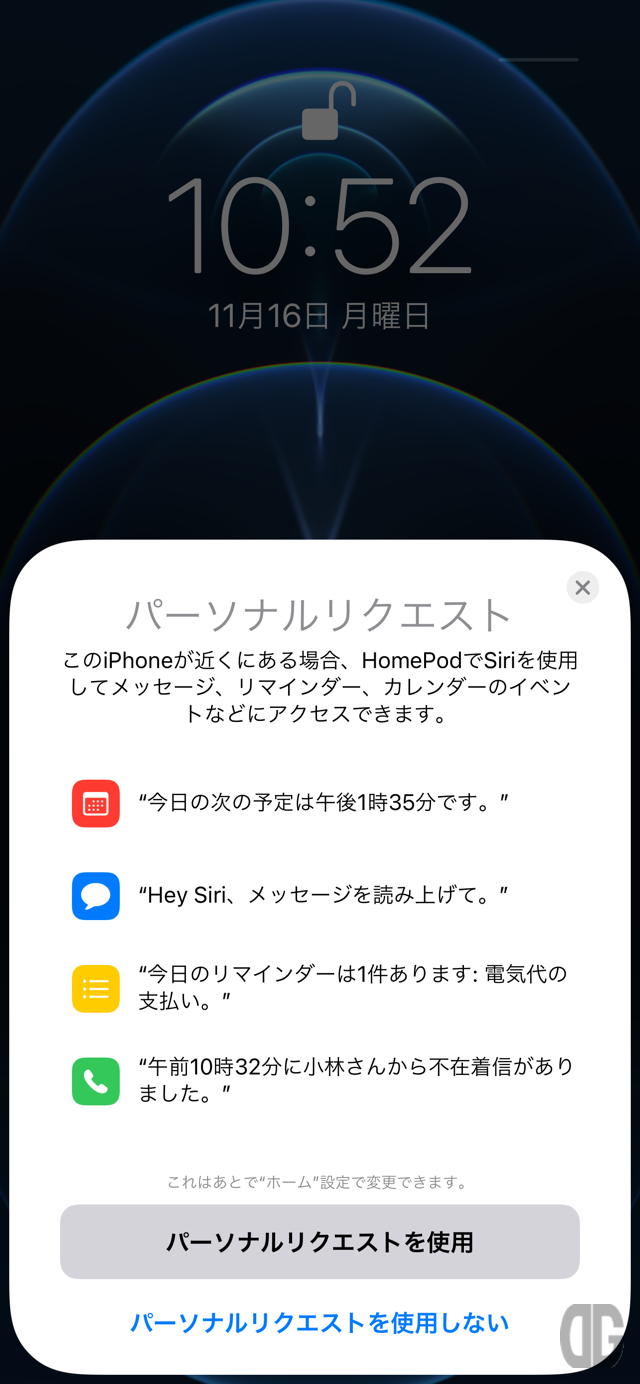
Task: Select パーソナルリクエストを使用
Action: click(x=320, y=1242)
